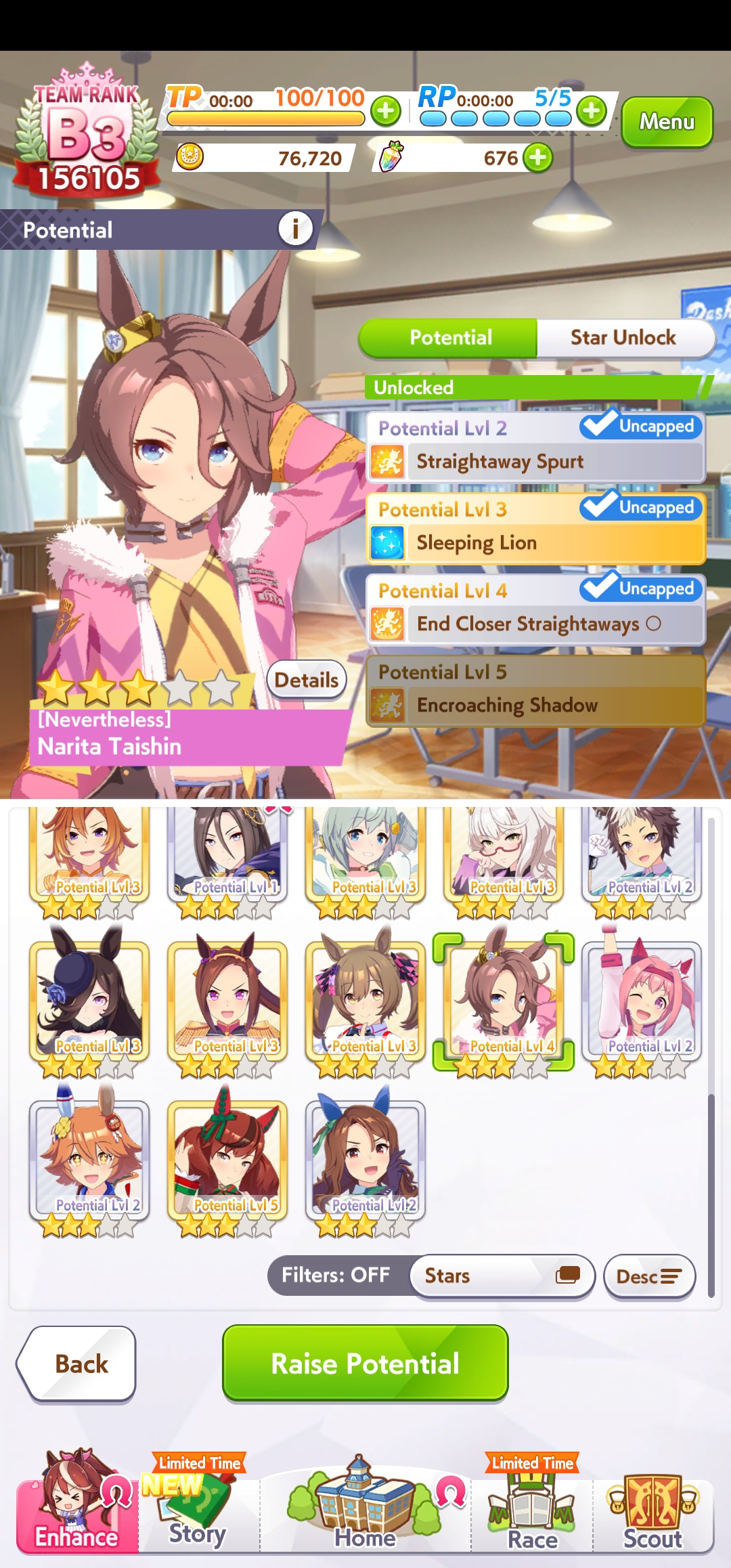Viewport: 731px width, 1568px height.
Task: Open the Potential info icon
Action: (x=295, y=229)
